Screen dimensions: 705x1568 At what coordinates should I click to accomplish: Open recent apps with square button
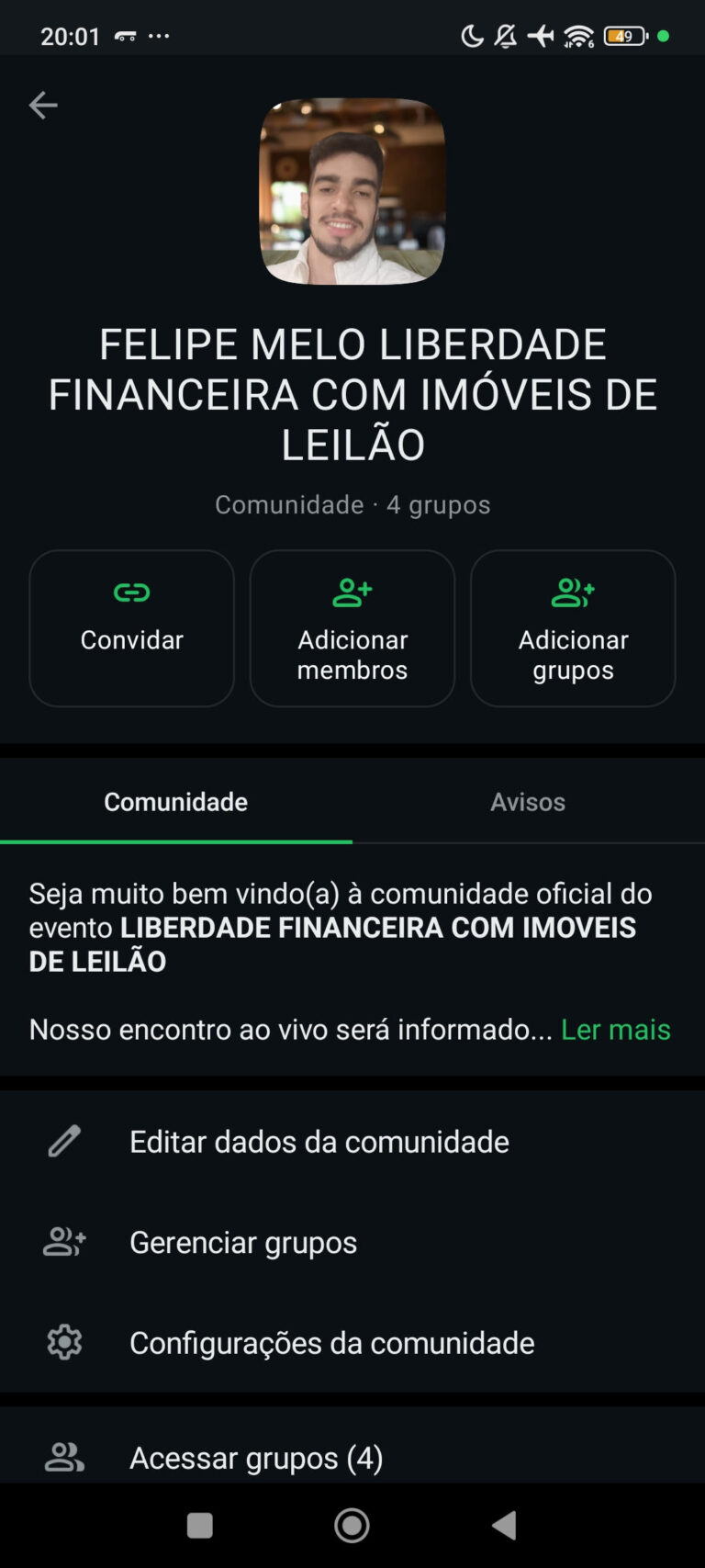click(200, 1526)
